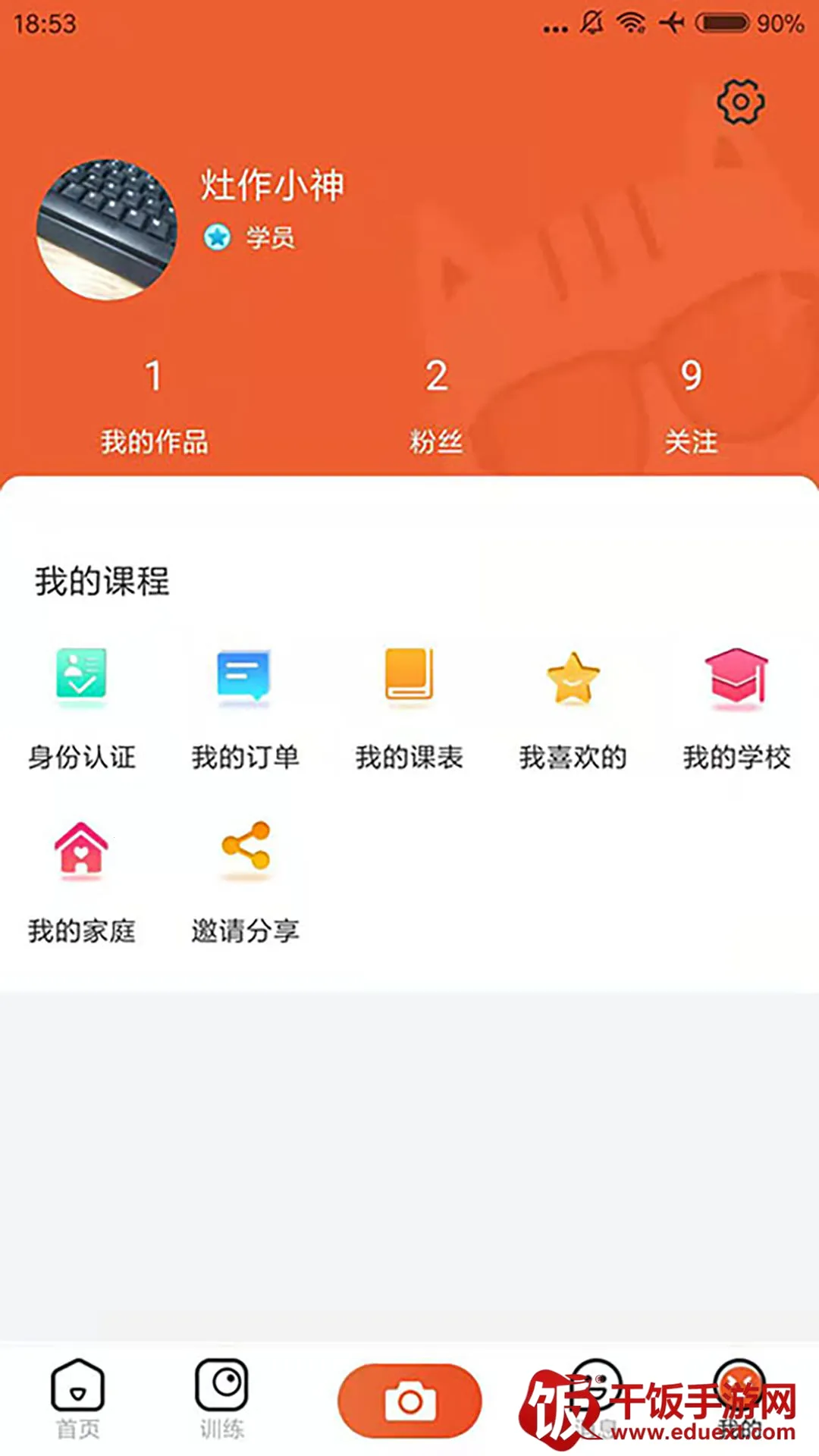Open 我的课表 class schedule
This screenshot has width=819, height=1456.
click(409, 707)
